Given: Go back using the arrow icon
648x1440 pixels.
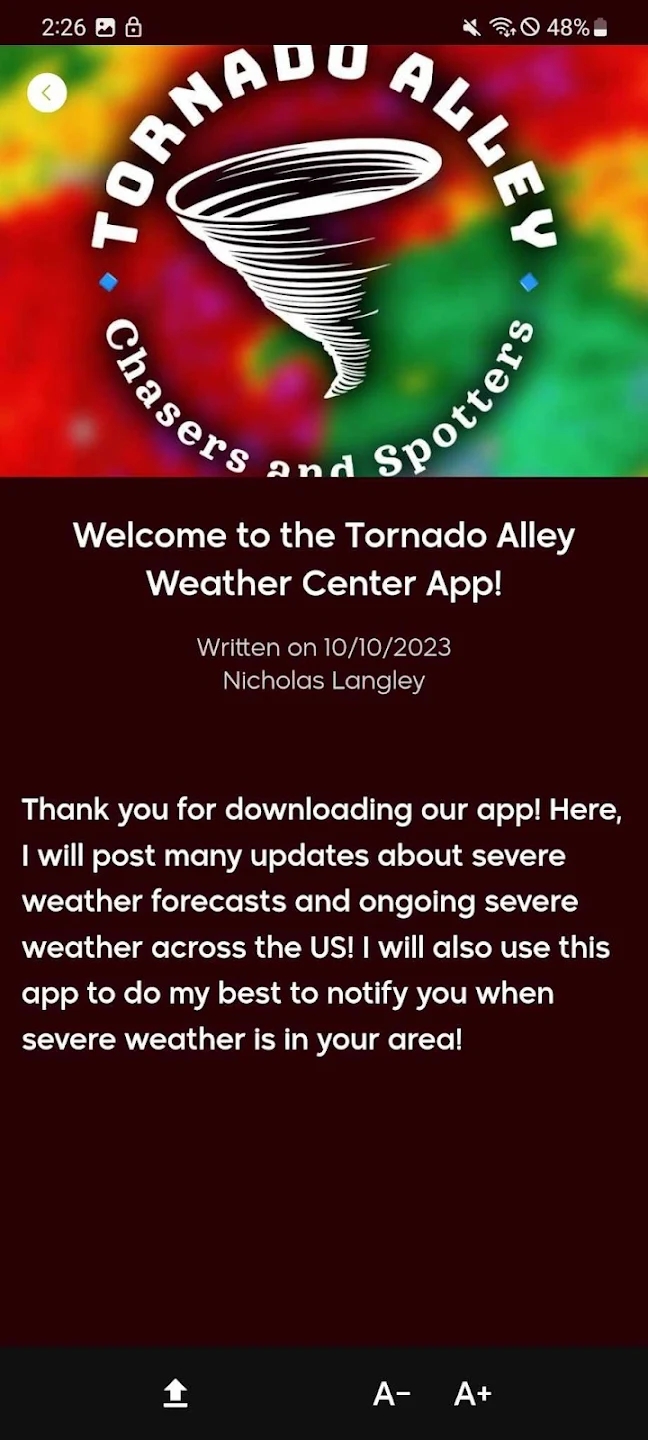Looking at the screenshot, I should pos(47,93).
